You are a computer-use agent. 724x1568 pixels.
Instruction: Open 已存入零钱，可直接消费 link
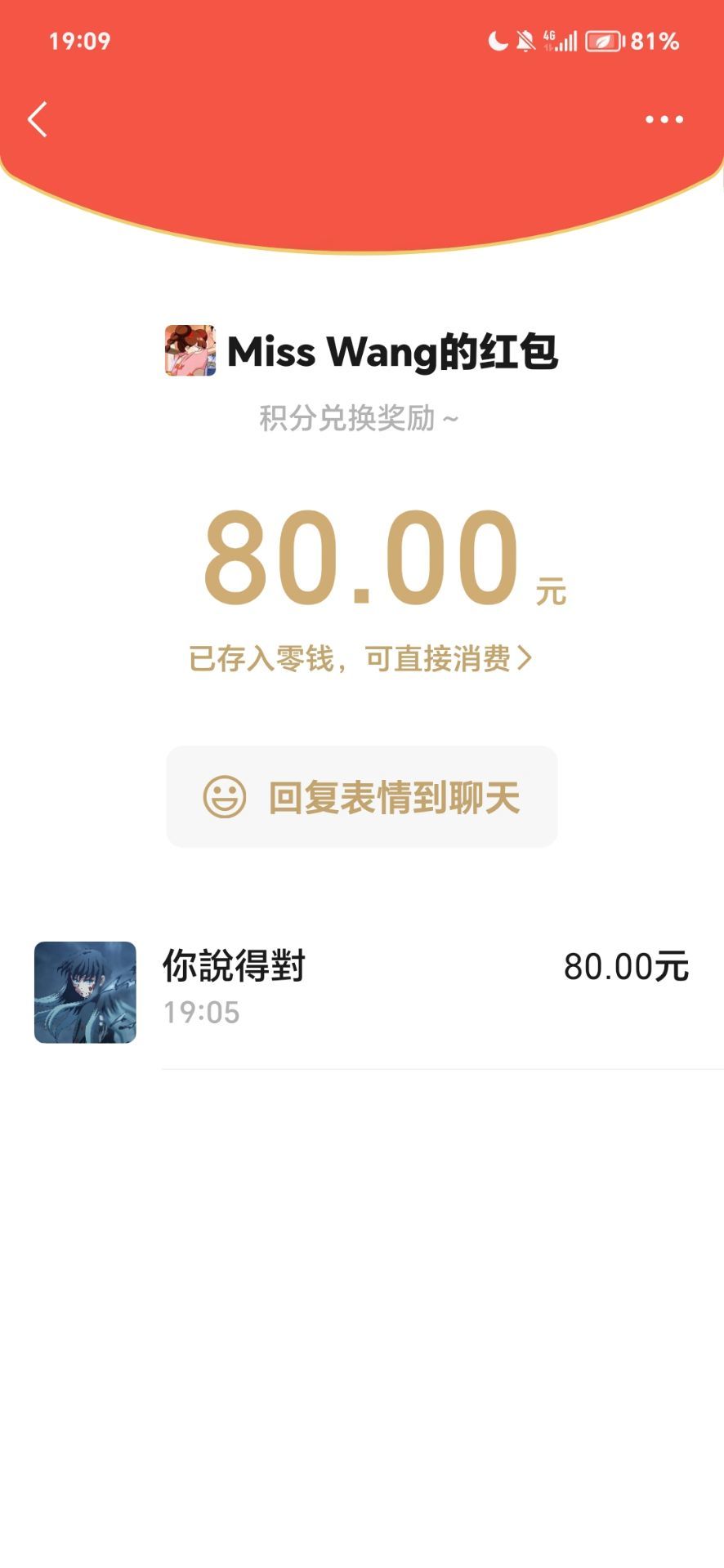coord(360,658)
